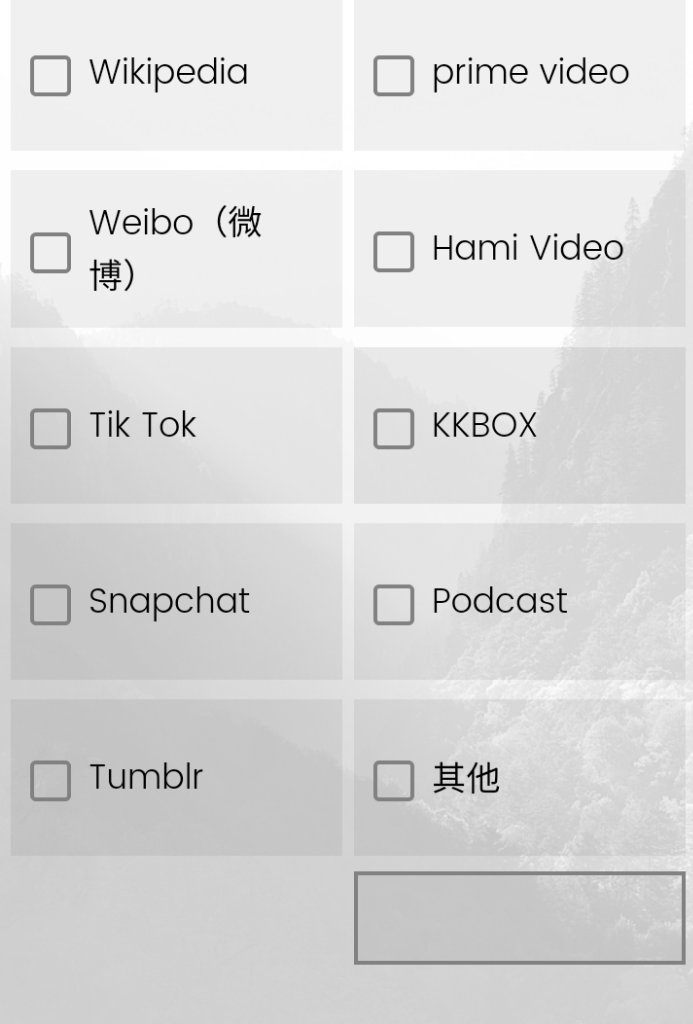Check the 其他 option
This screenshot has height=1024, width=693.
coord(393,780)
